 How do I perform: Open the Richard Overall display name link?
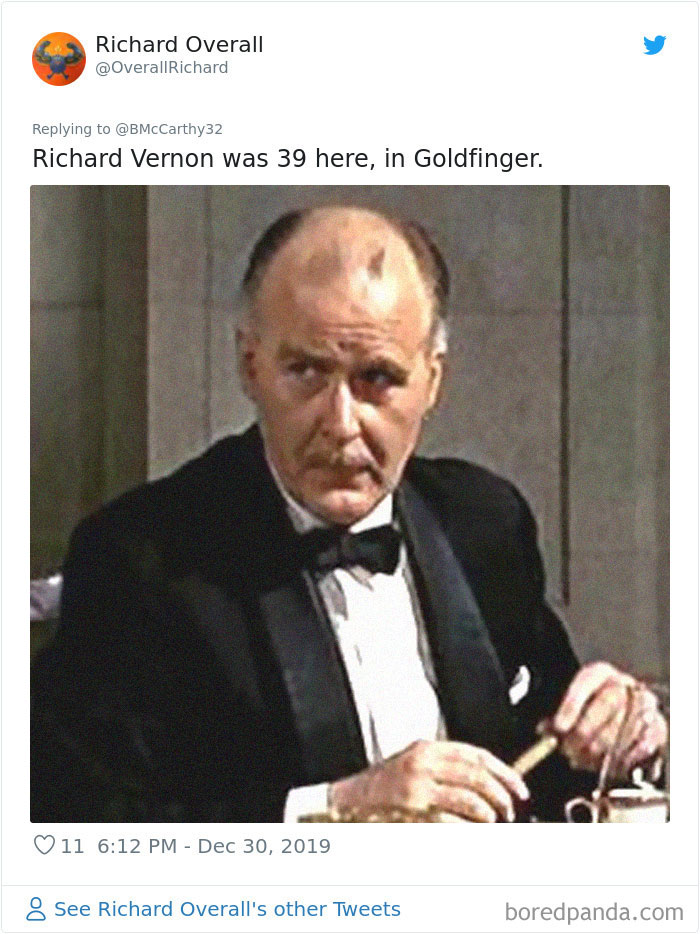click(x=179, y=45)
